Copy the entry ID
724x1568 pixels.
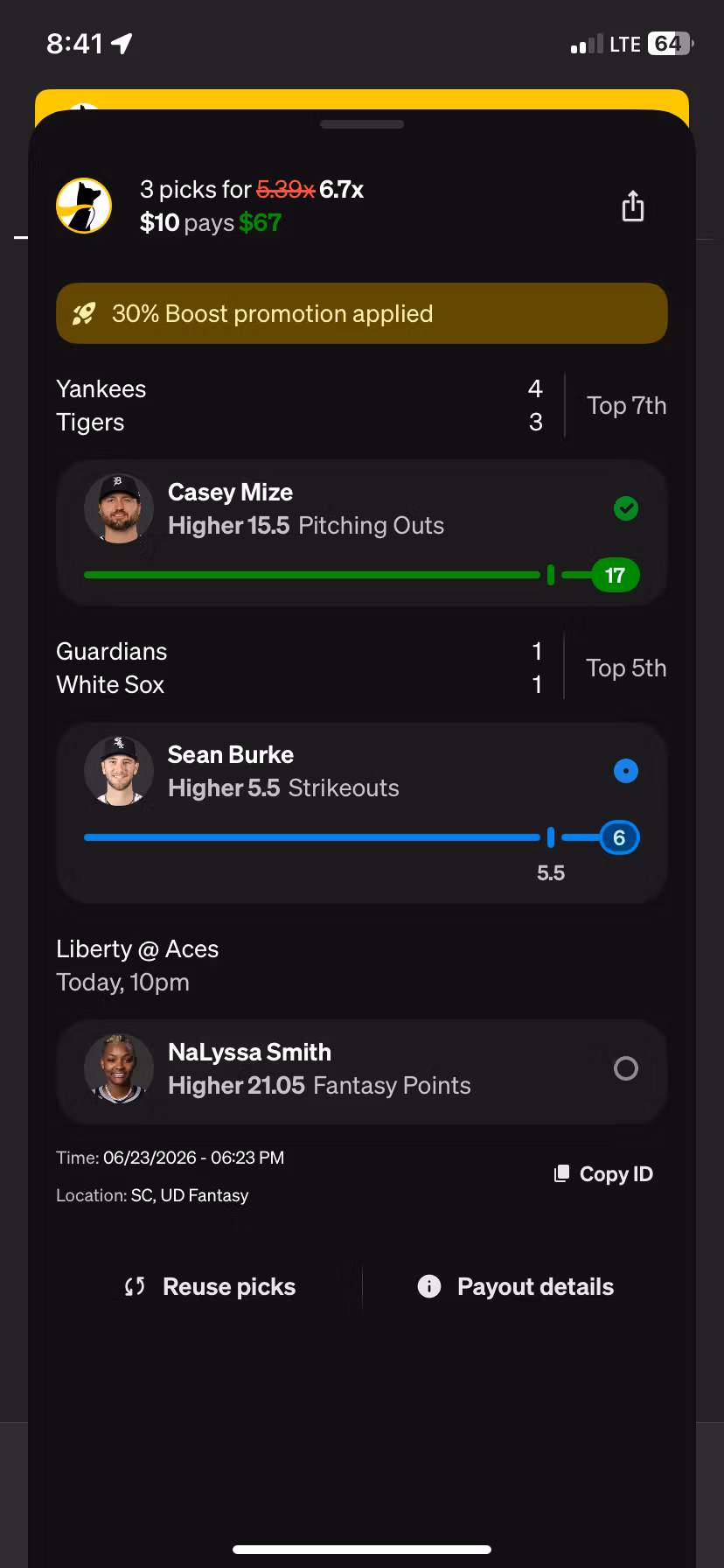[x=604, y=1174]
